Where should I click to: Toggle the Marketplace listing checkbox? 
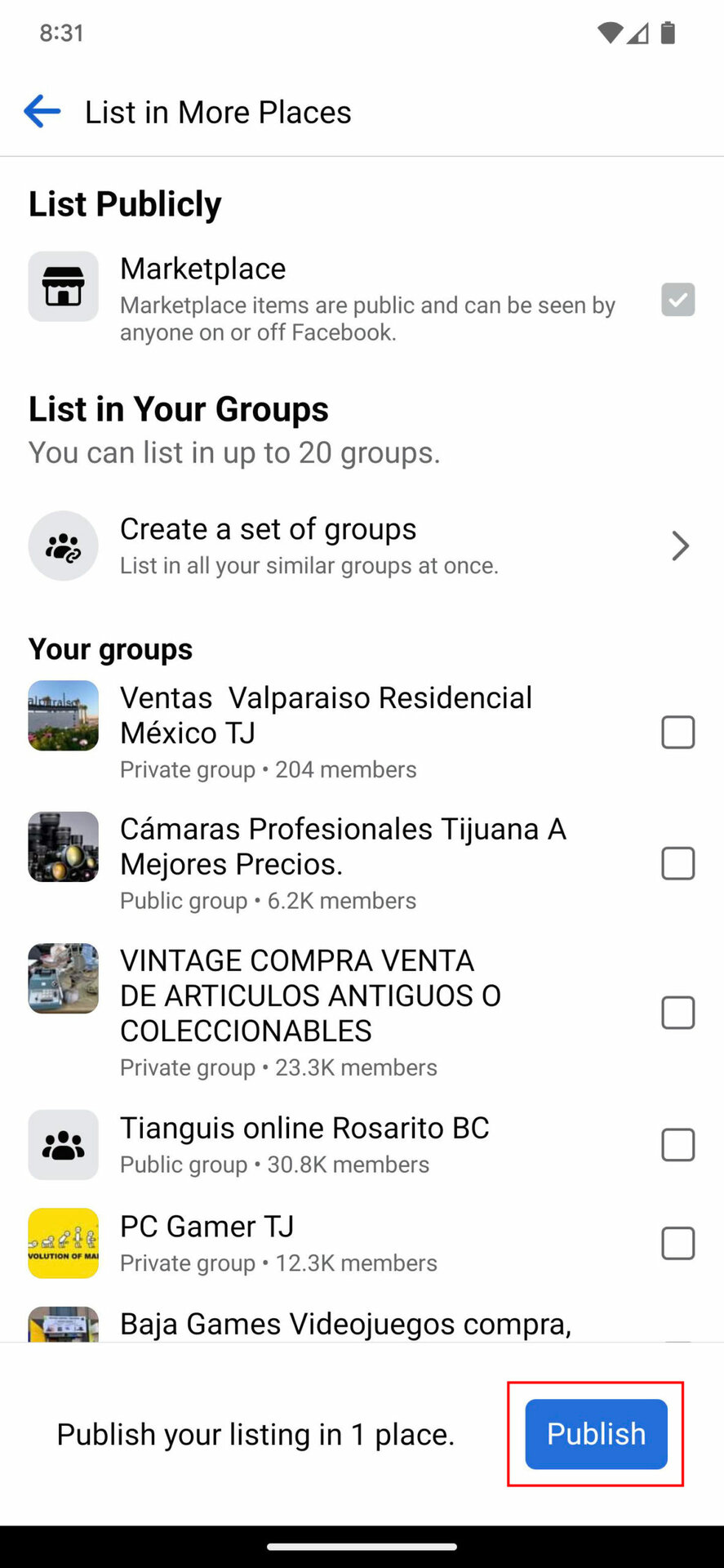(677, 300)
